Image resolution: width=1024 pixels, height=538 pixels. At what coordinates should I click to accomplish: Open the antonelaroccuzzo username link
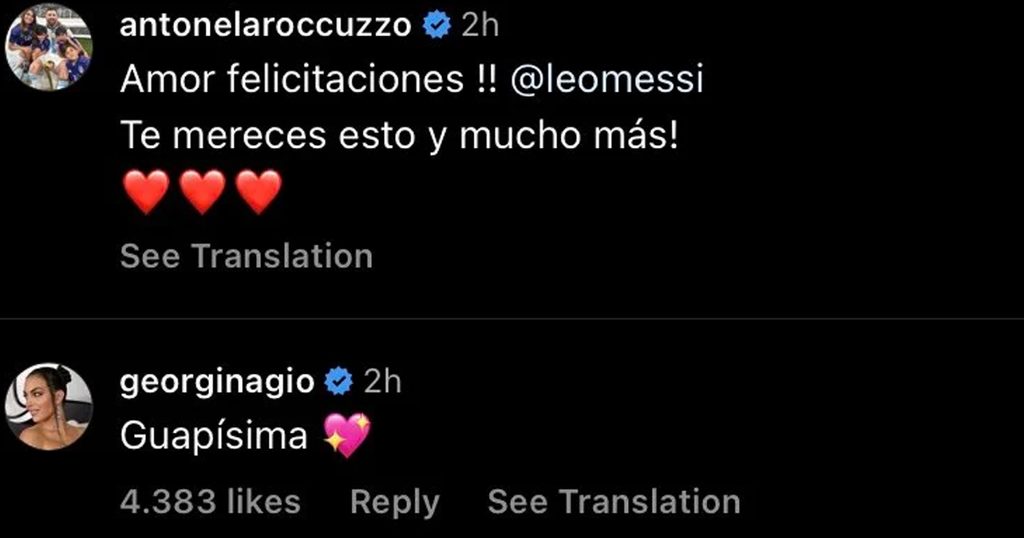(265, 26)
